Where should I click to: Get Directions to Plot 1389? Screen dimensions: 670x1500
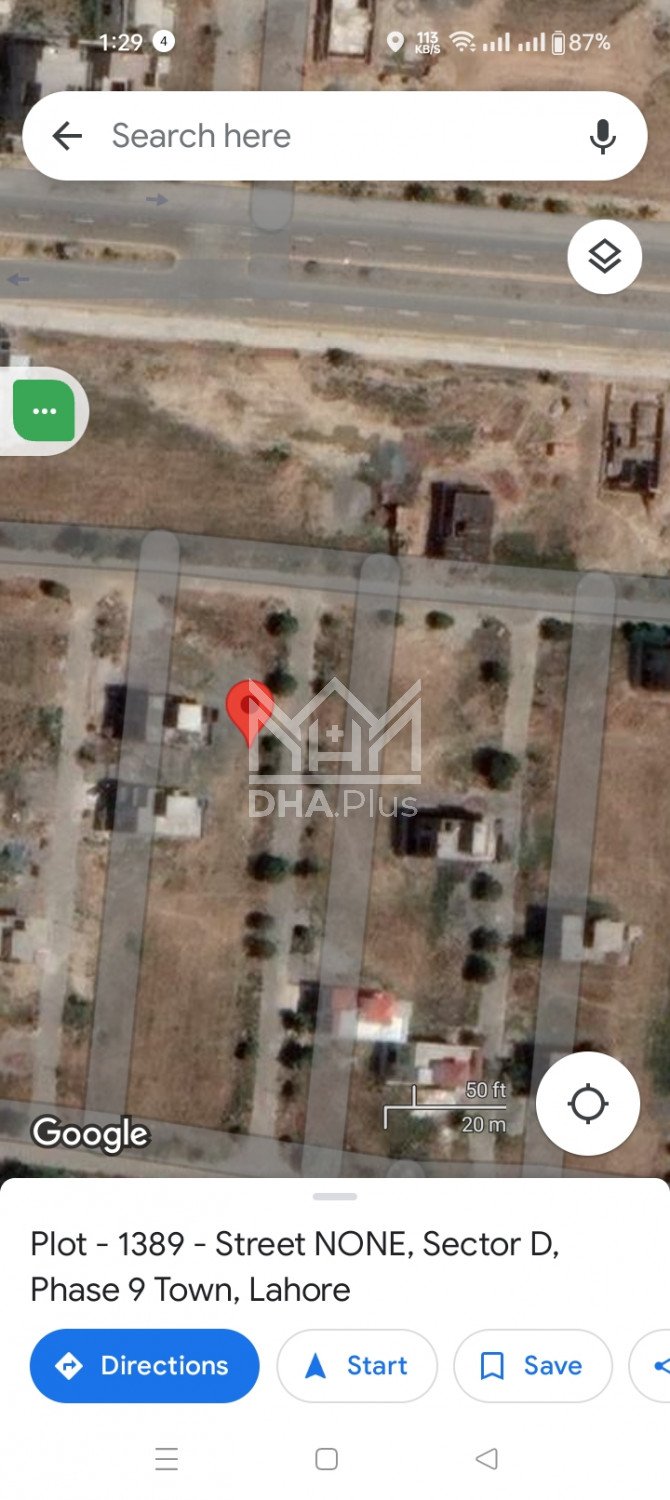coord(144,1366)
